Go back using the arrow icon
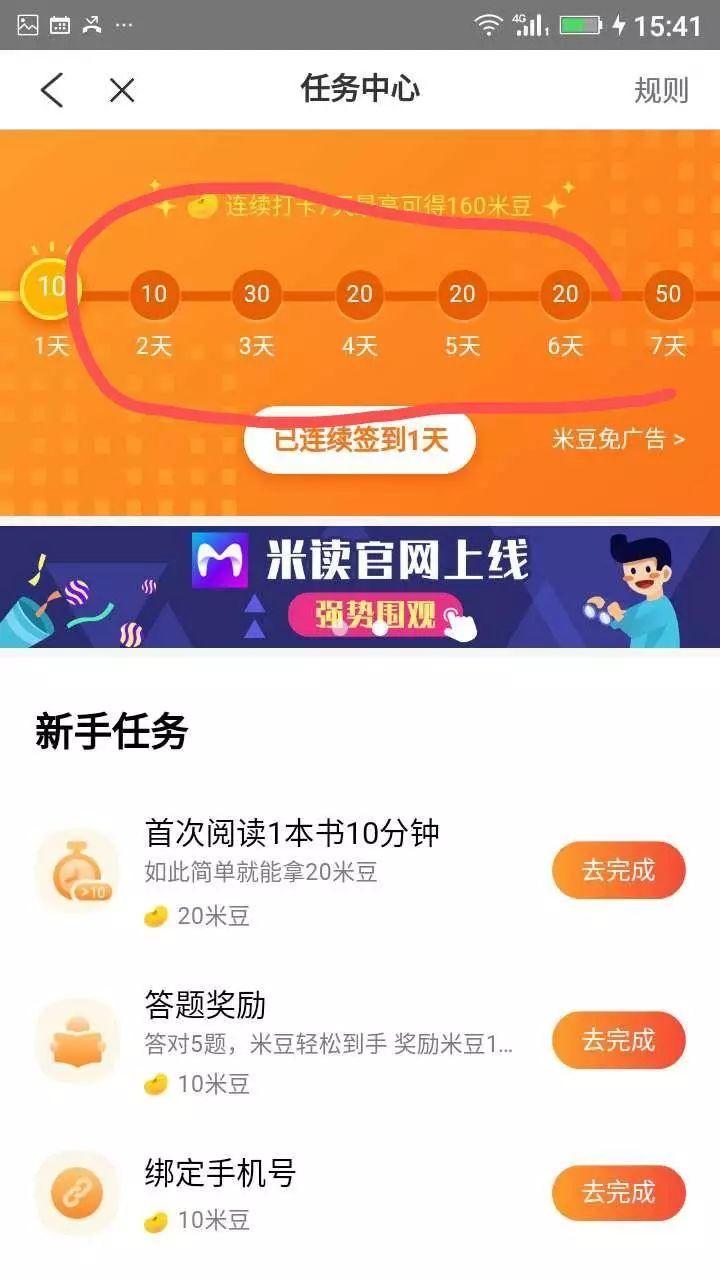This screenshot has width=720, height=1280. pos(52,90)
